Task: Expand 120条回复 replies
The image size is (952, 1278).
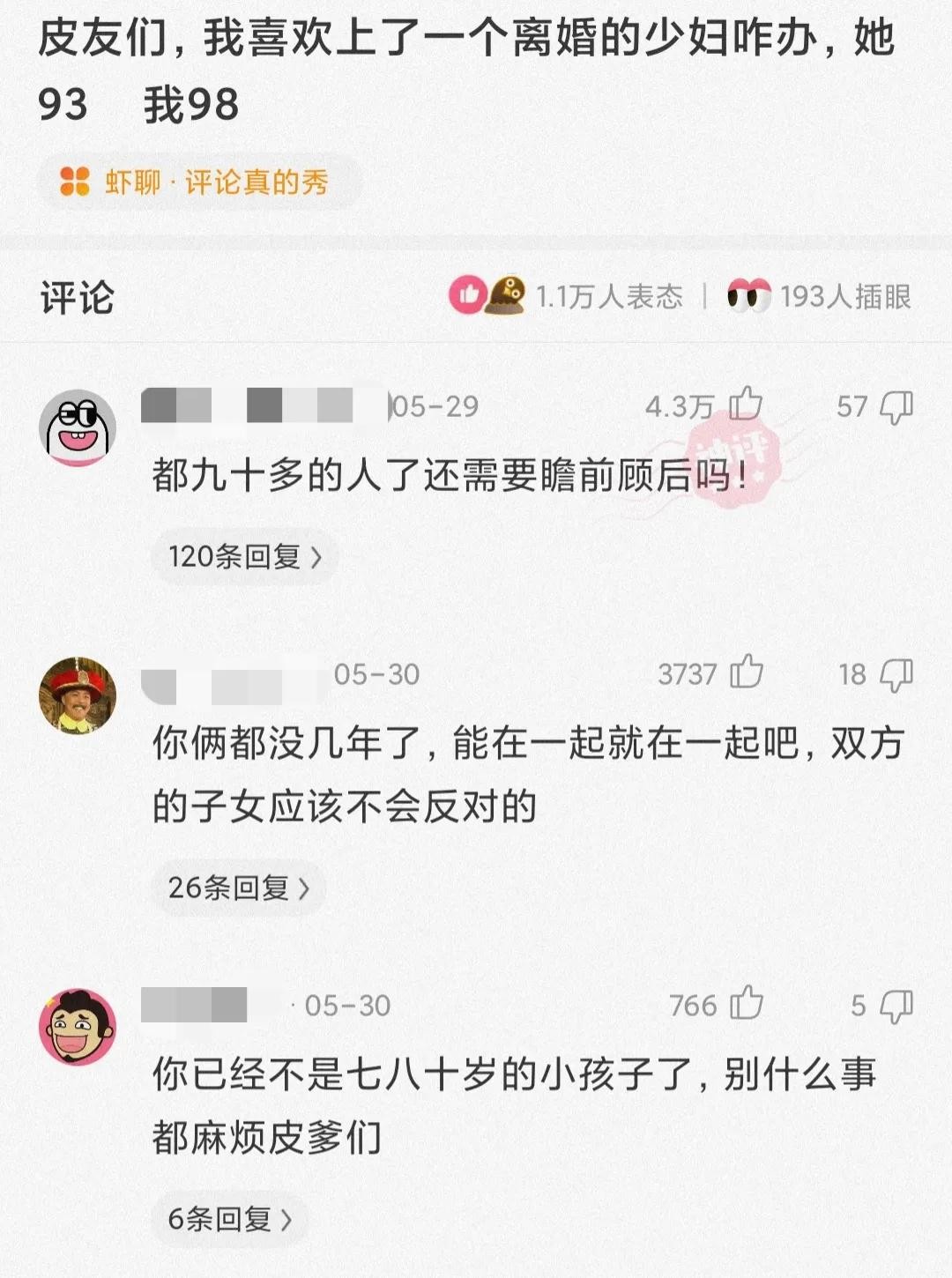Action: tap(245, 556)
